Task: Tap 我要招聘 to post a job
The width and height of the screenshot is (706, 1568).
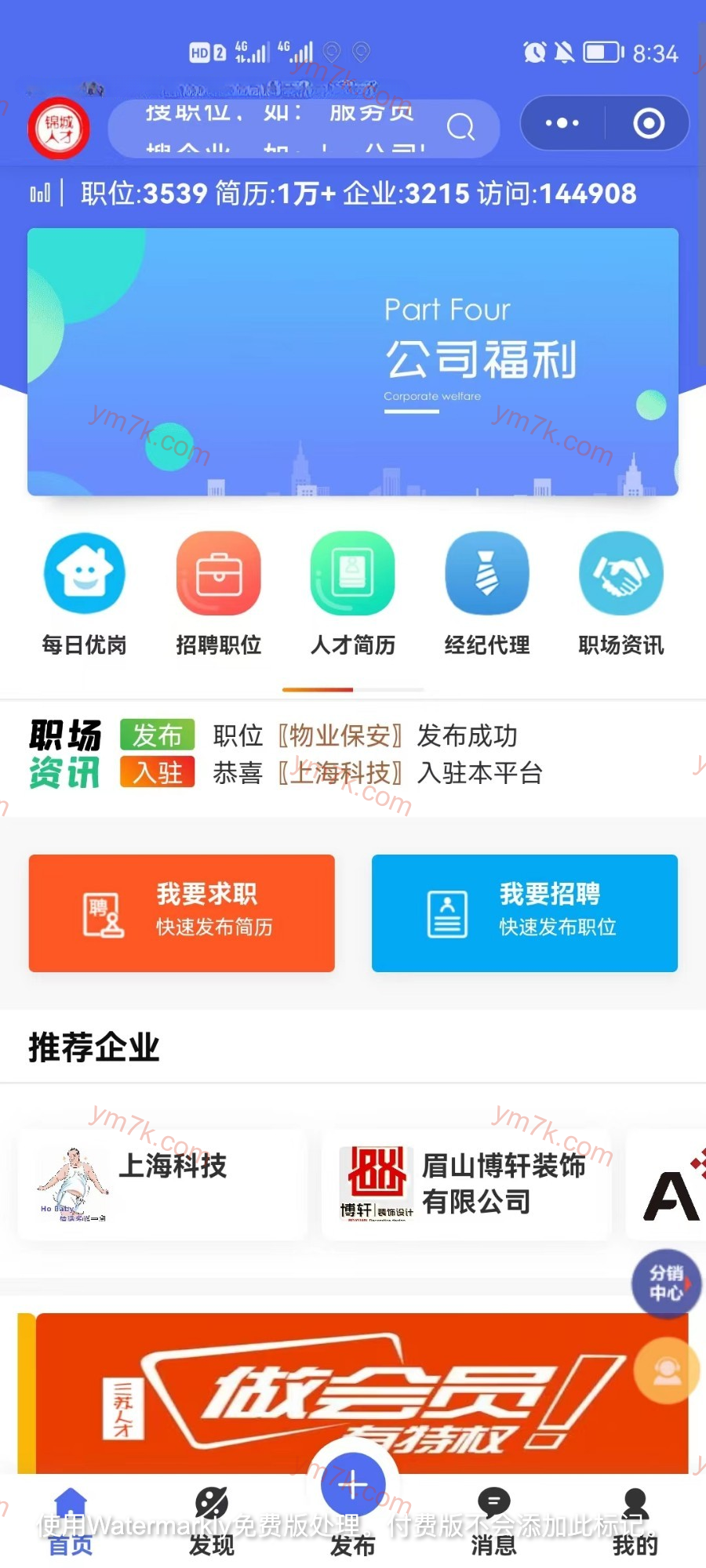Action: click(x=524, y=913)
